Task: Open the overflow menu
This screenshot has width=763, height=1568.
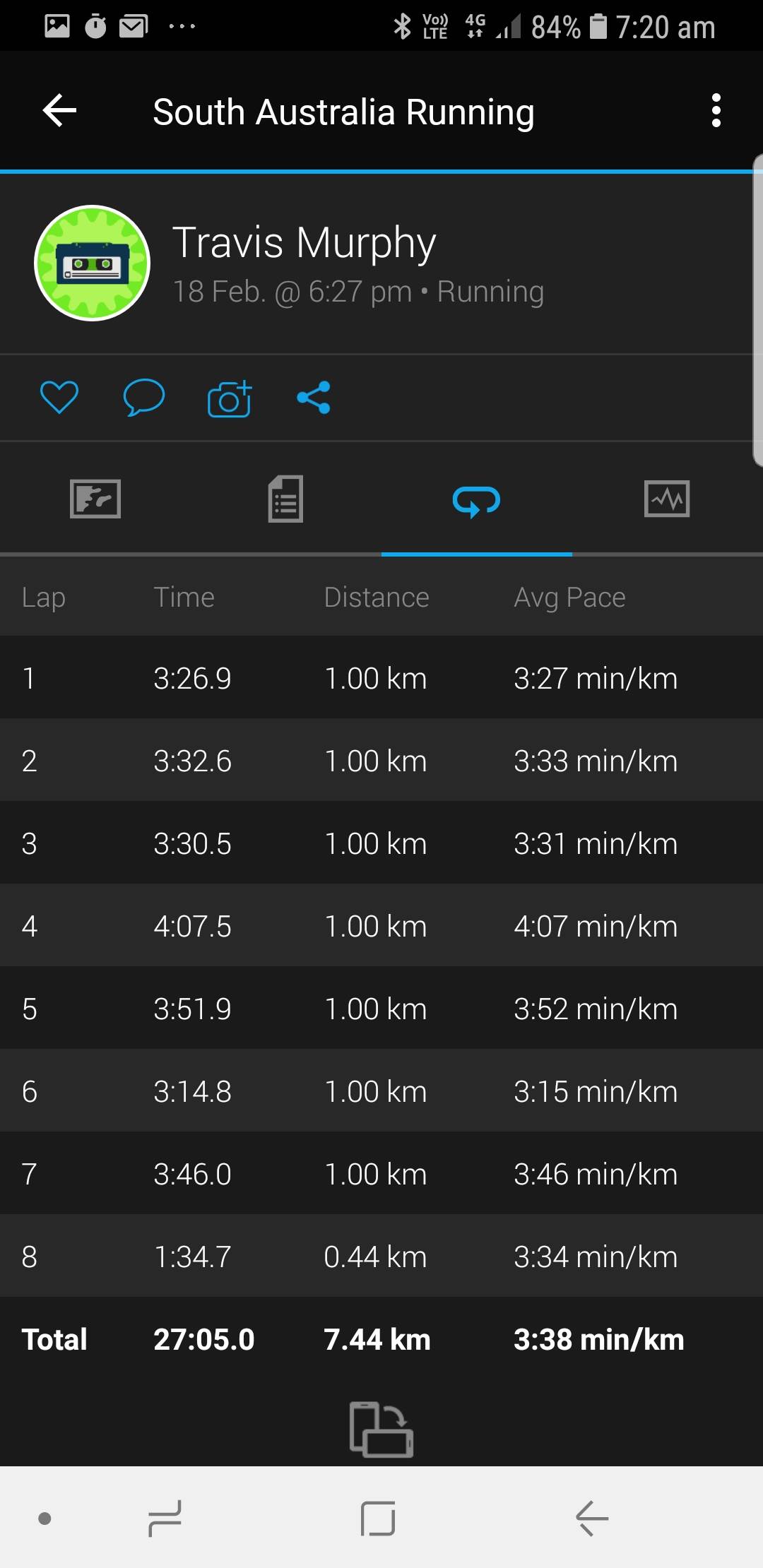Action: [x=716, y=111]
